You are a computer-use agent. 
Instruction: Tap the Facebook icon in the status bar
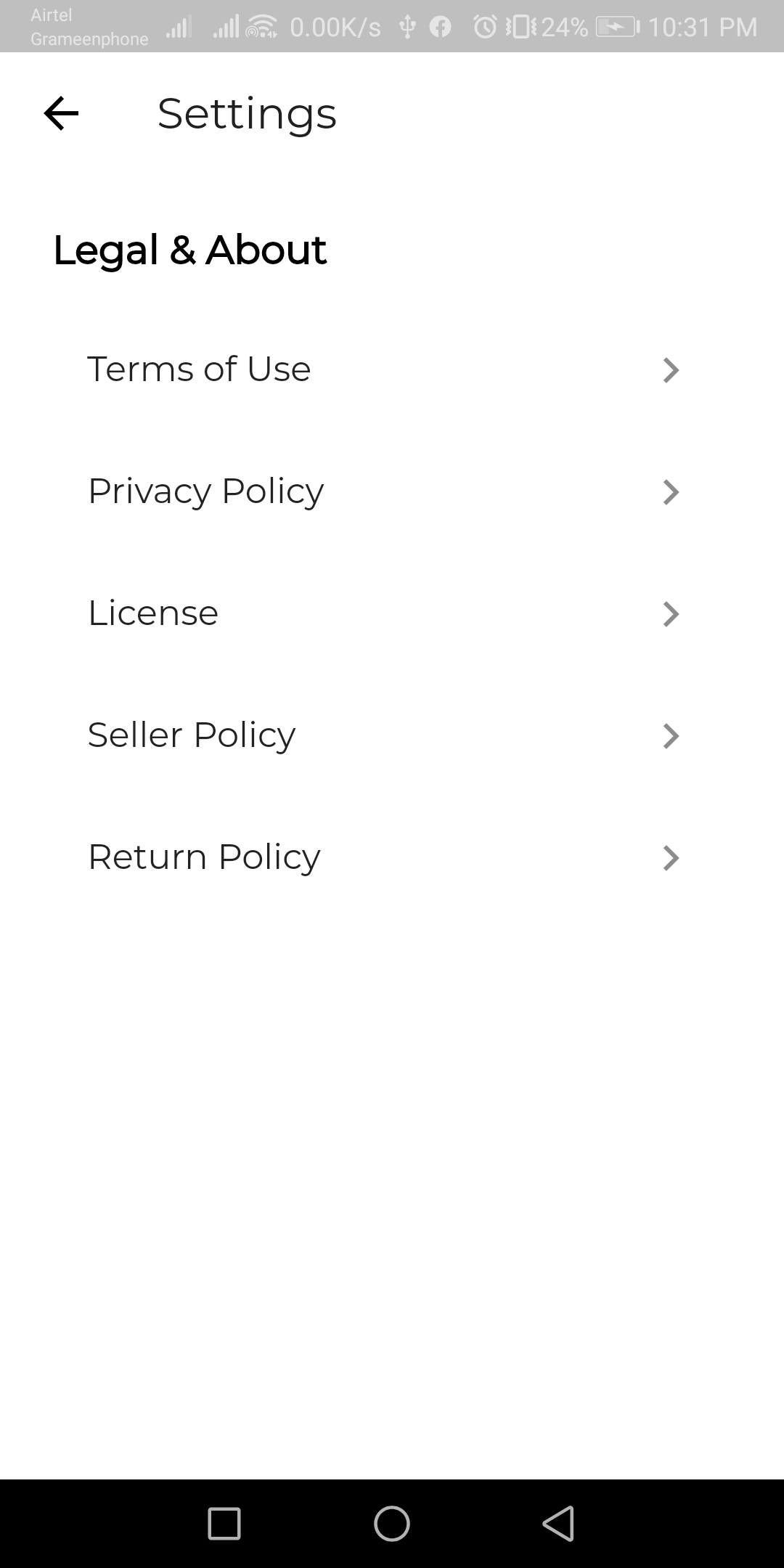(x=439, y=28)
